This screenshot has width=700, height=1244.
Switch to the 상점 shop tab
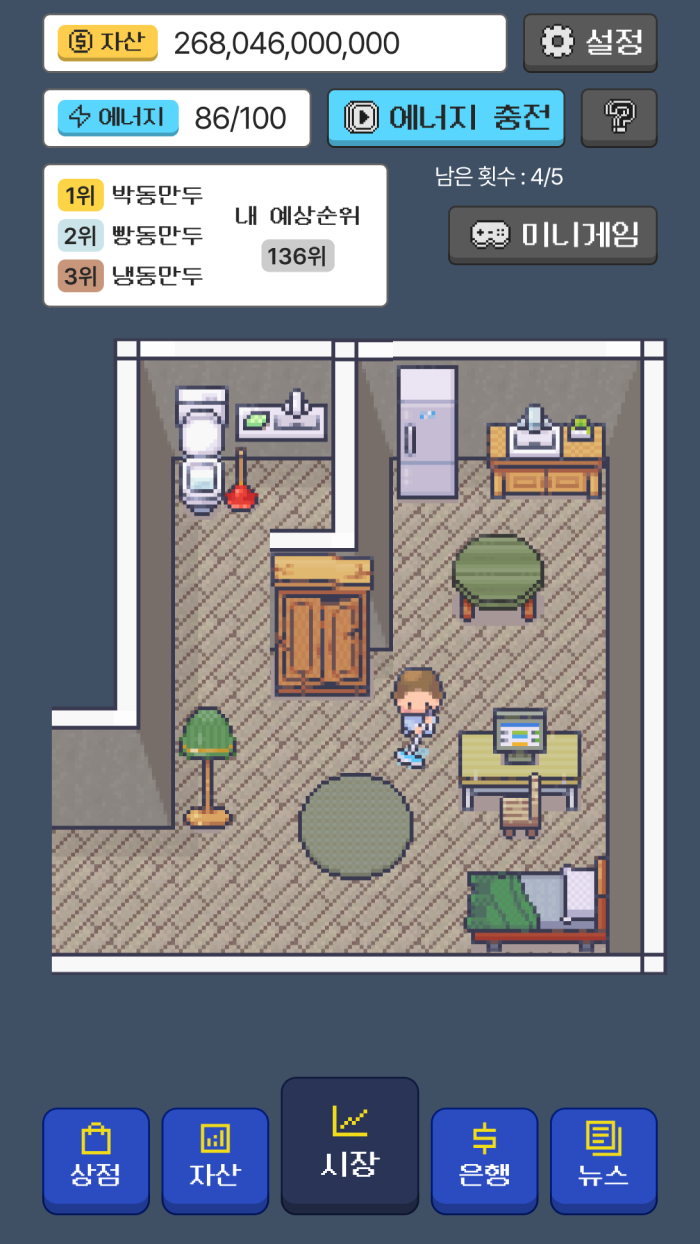coord(96,1160)
